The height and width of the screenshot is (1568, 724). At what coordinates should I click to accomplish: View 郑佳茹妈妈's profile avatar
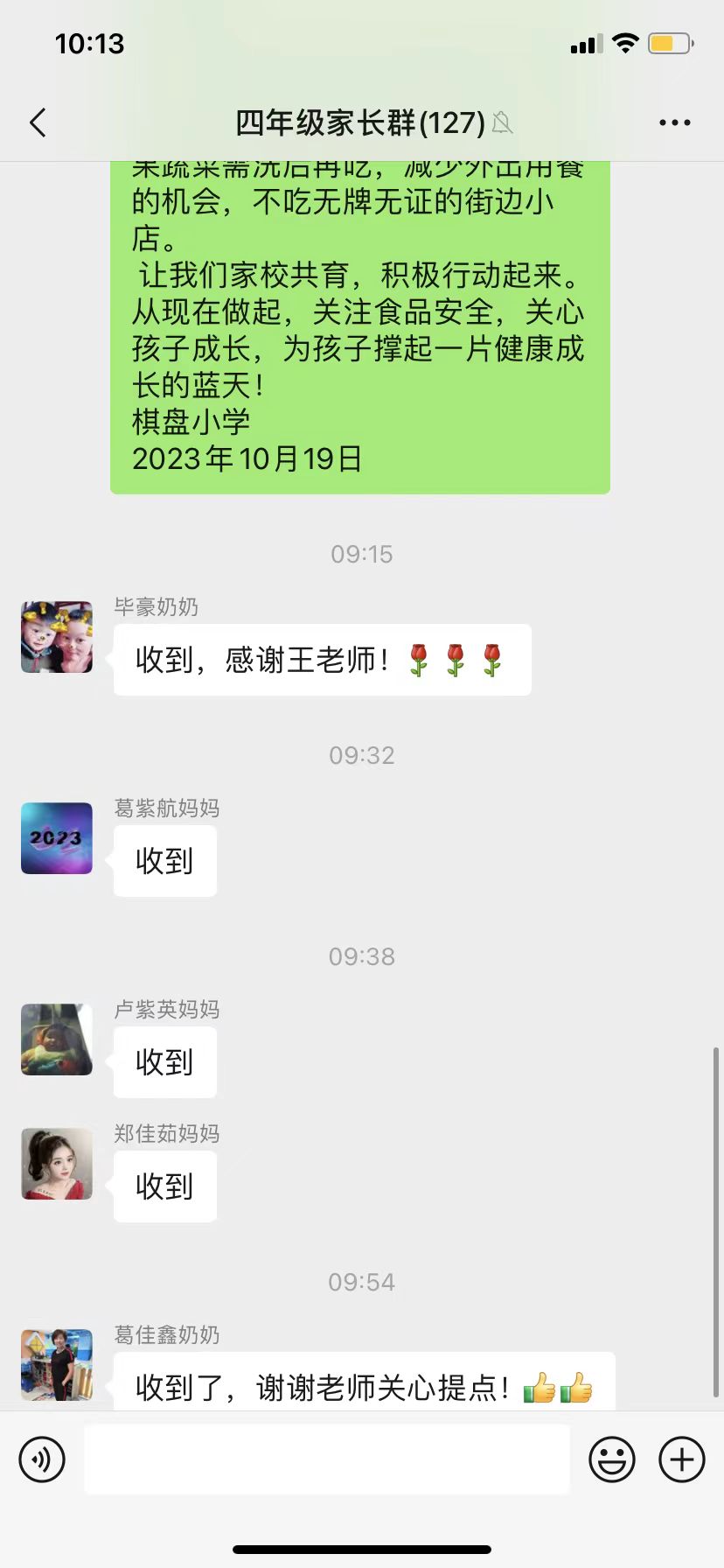tap(57, 1164)
